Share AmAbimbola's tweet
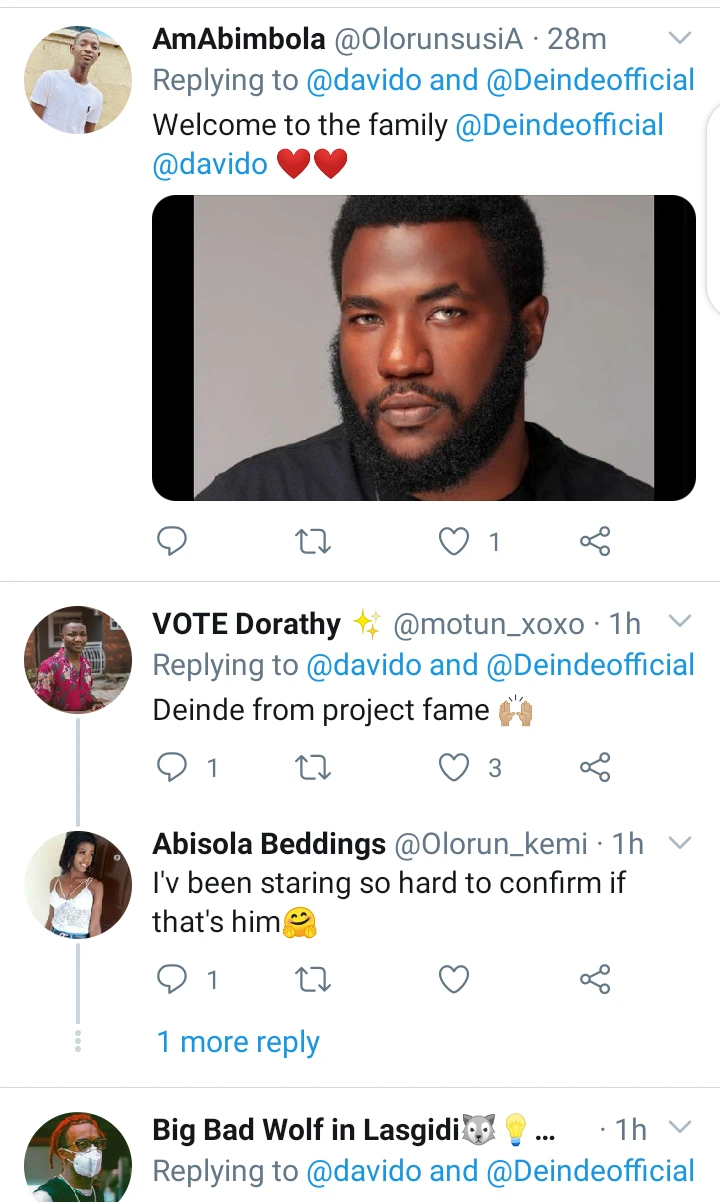 tap(595, 542)
